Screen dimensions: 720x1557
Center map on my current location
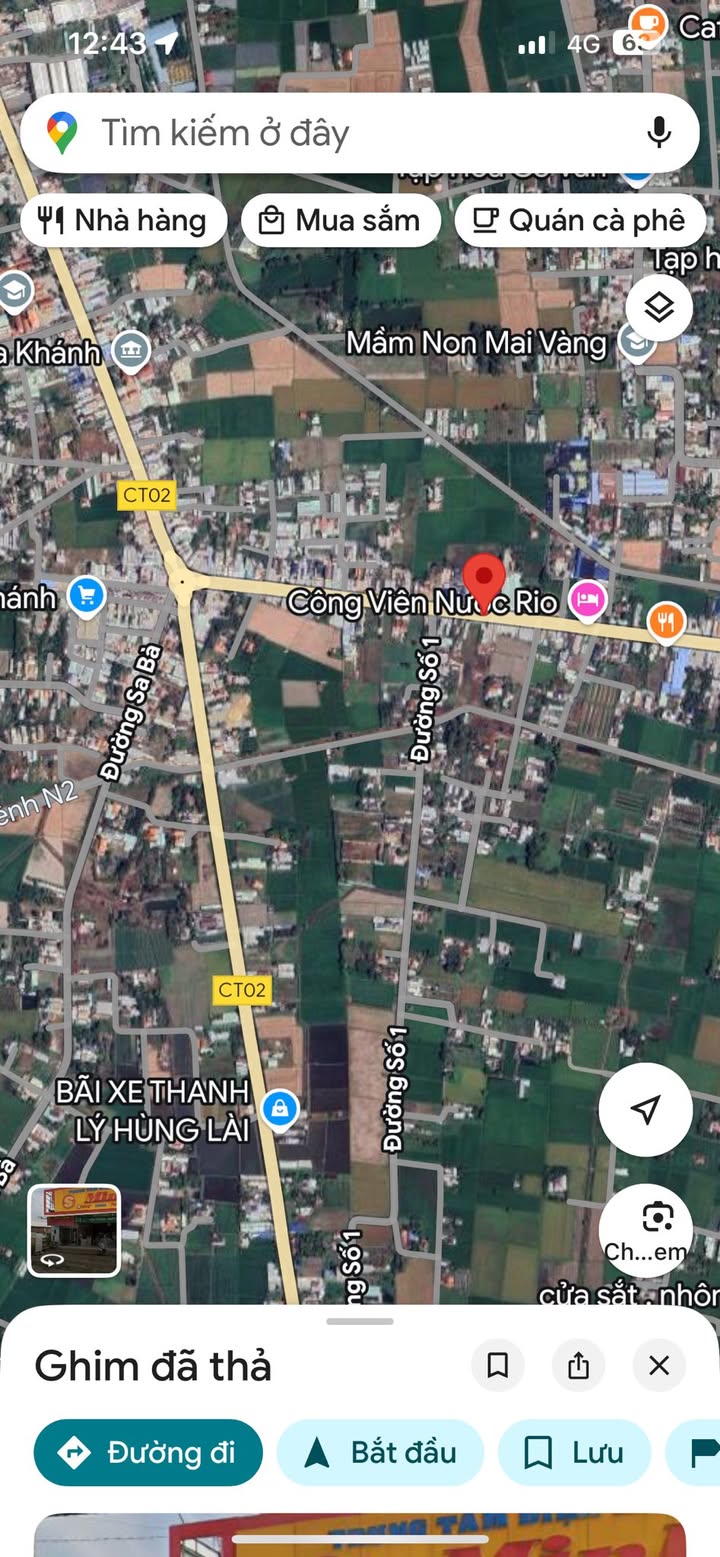646,1109
